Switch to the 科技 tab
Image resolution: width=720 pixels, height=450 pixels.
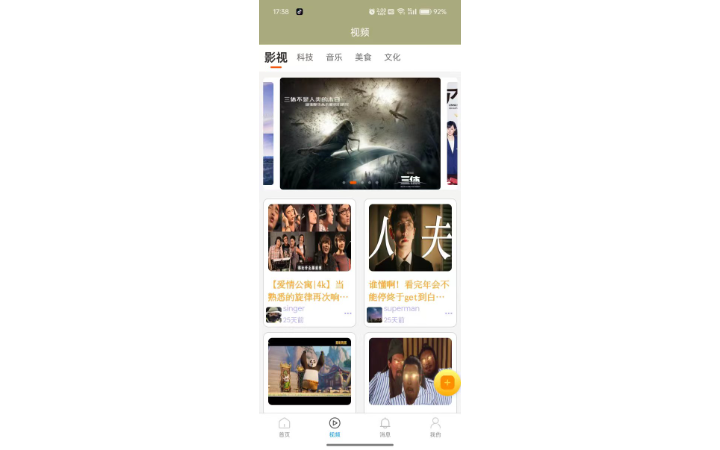[x=305, y=57]
